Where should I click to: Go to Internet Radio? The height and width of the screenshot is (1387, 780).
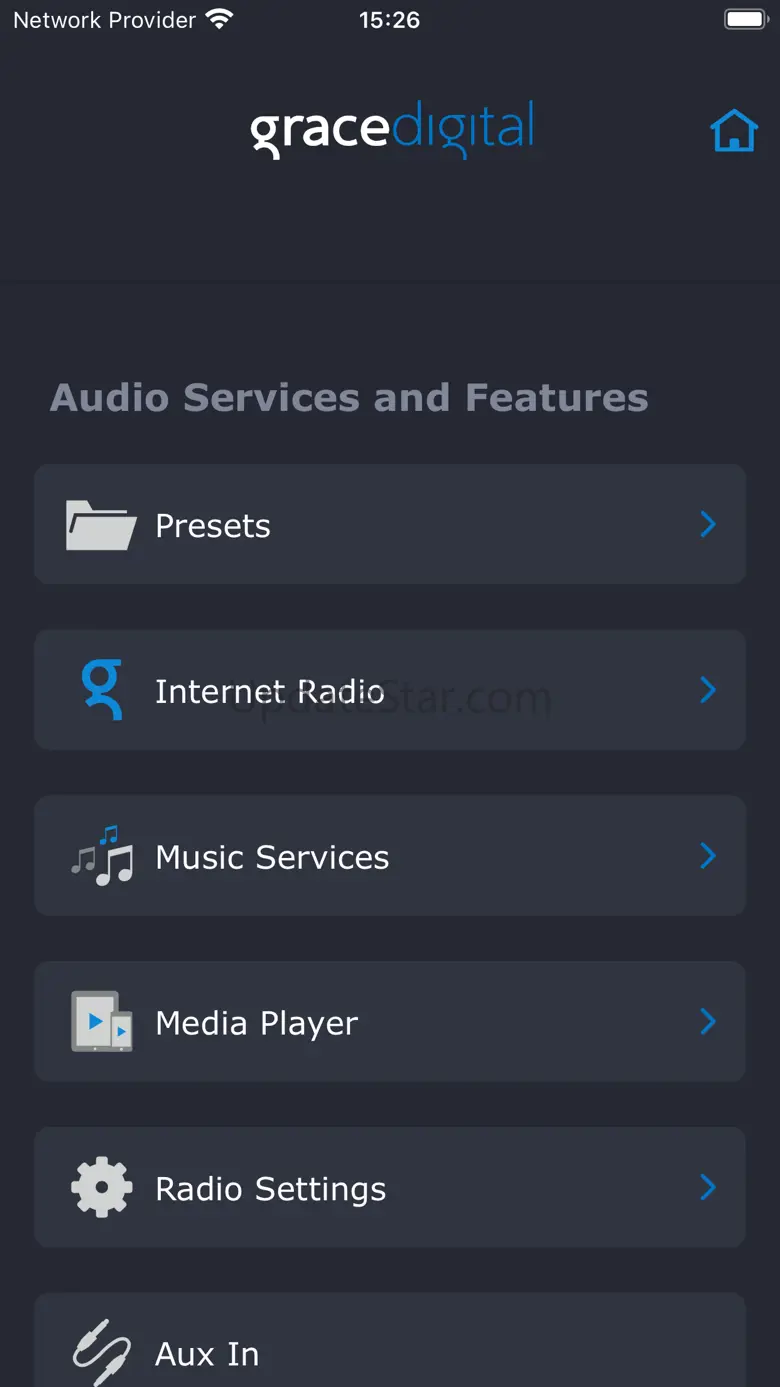click(x=390, y=690)
